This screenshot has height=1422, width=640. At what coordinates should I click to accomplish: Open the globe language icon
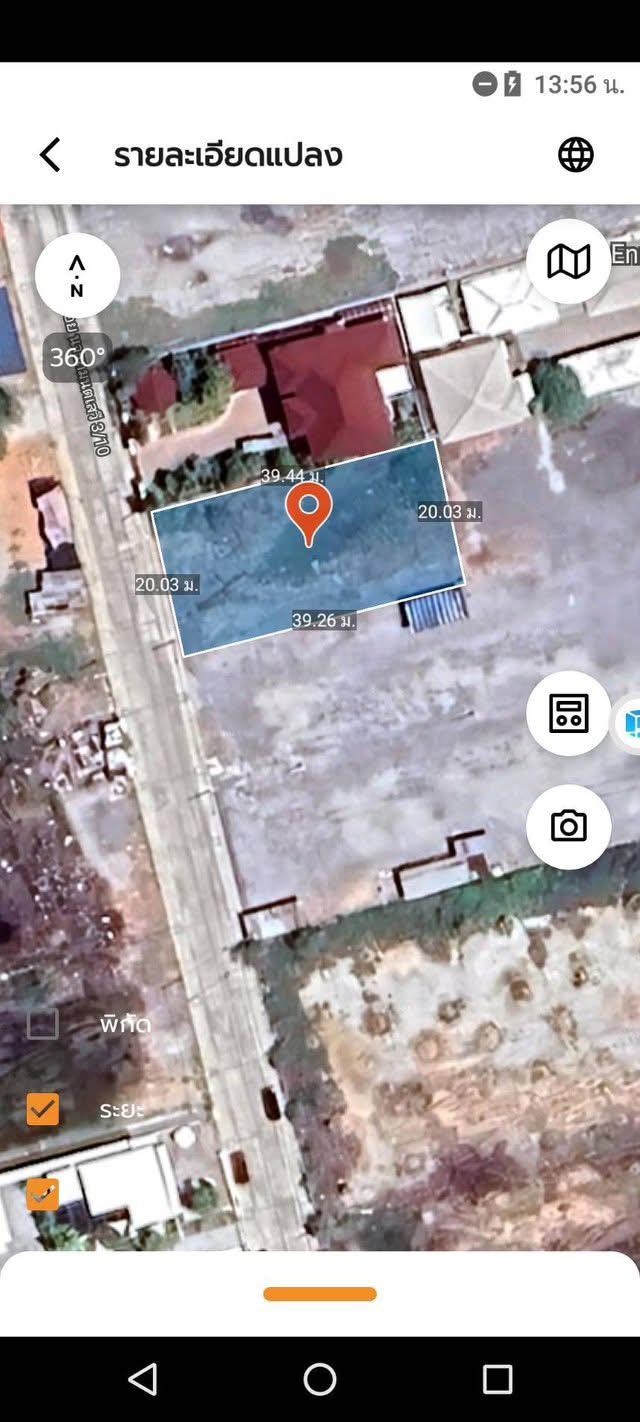pyautogui.click(x=575, y=155)
